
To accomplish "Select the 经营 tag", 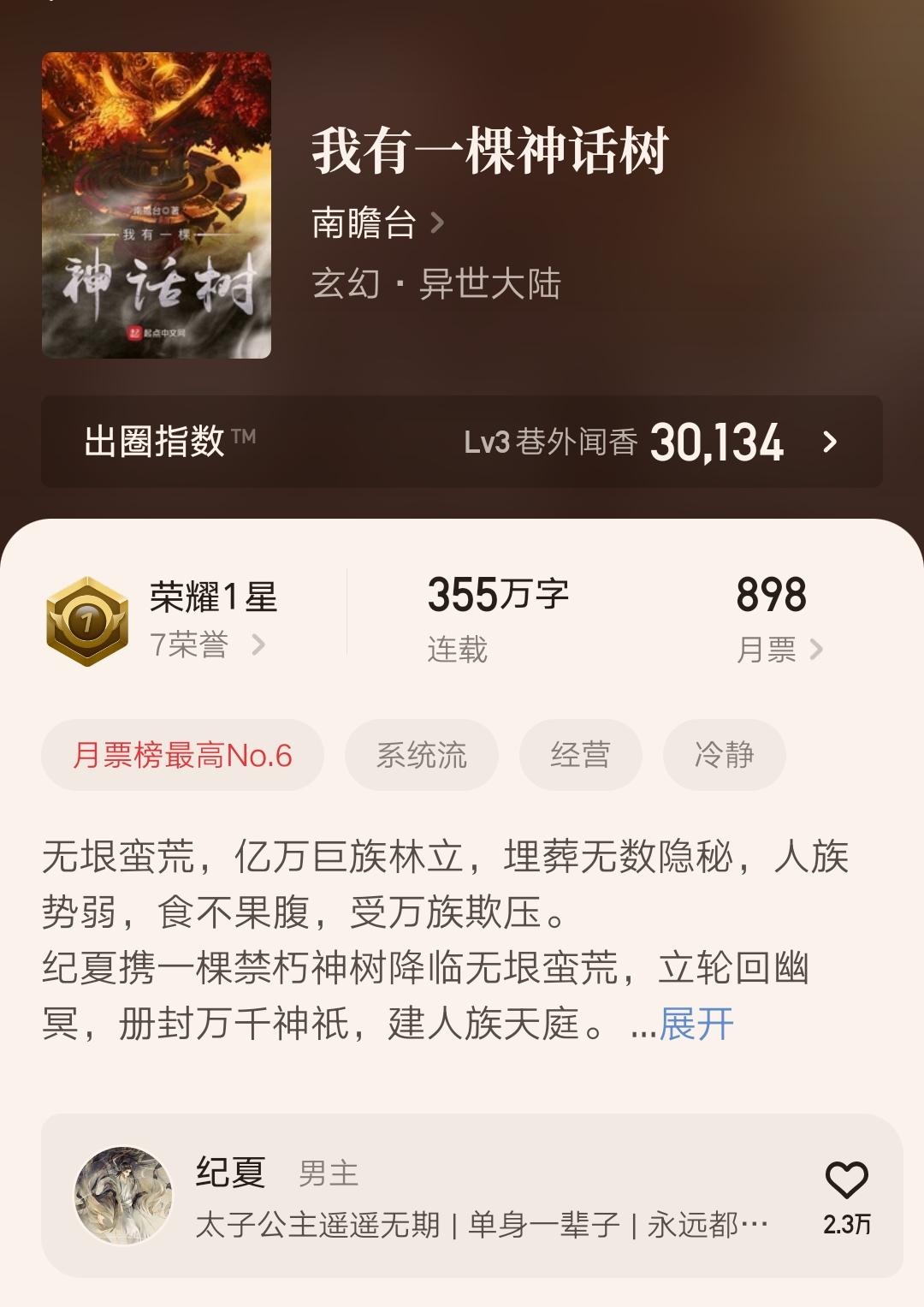I will pyautogui.click(x=580, y=756).
